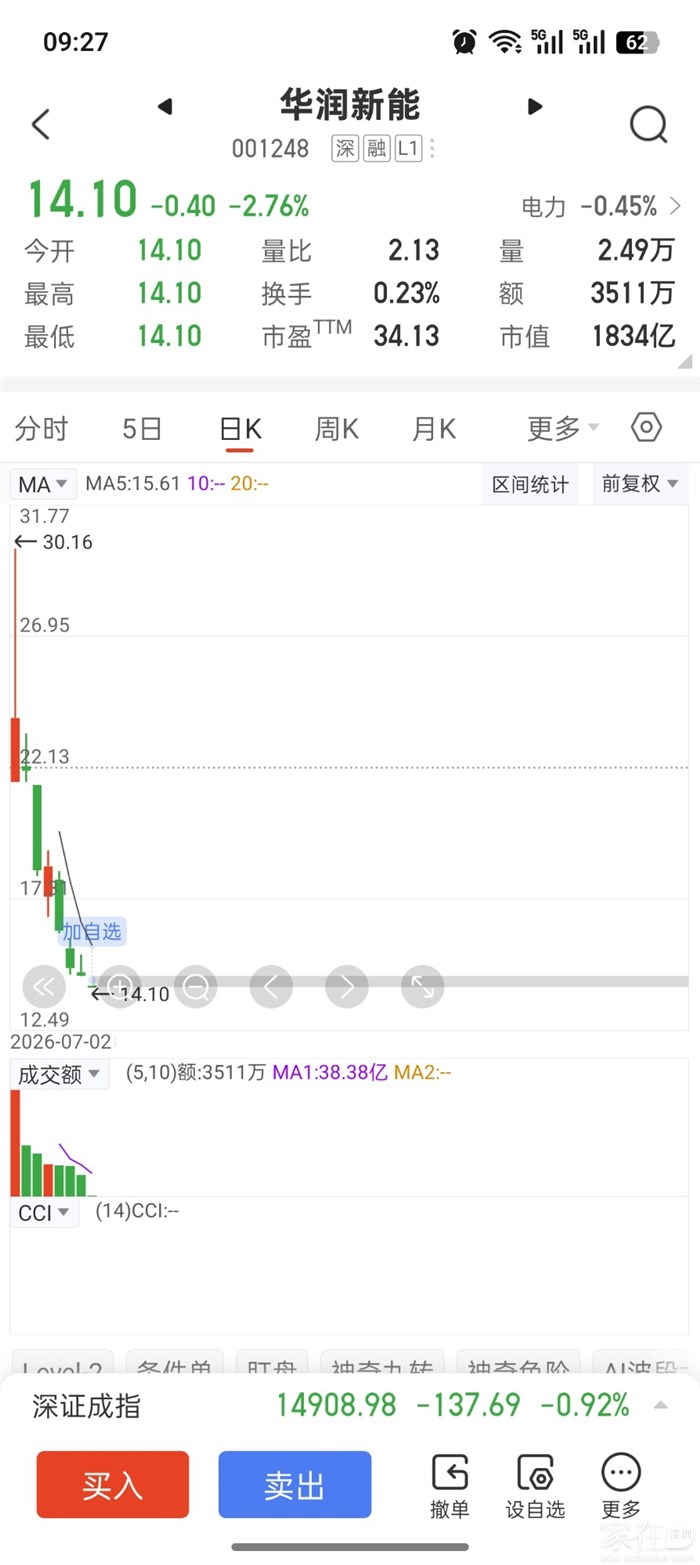Open chart settings hexagon icon

(x=647, y=428)
